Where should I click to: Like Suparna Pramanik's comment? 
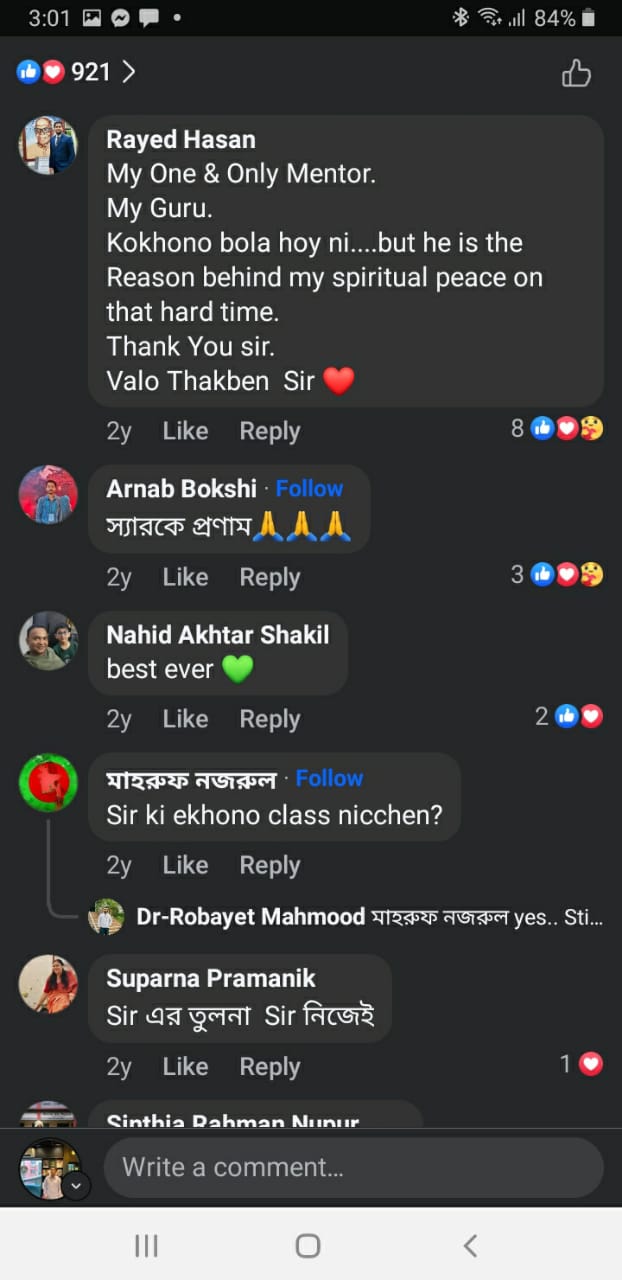(185, 1066)
